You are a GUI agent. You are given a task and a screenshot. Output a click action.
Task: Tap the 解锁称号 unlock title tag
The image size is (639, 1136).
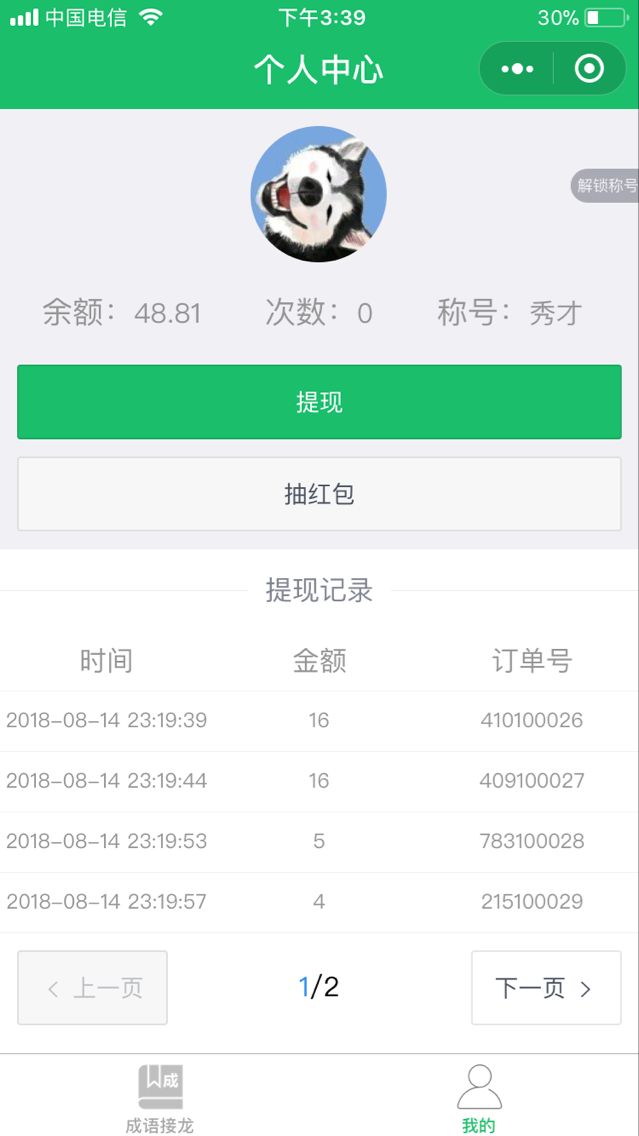[606, 186]
